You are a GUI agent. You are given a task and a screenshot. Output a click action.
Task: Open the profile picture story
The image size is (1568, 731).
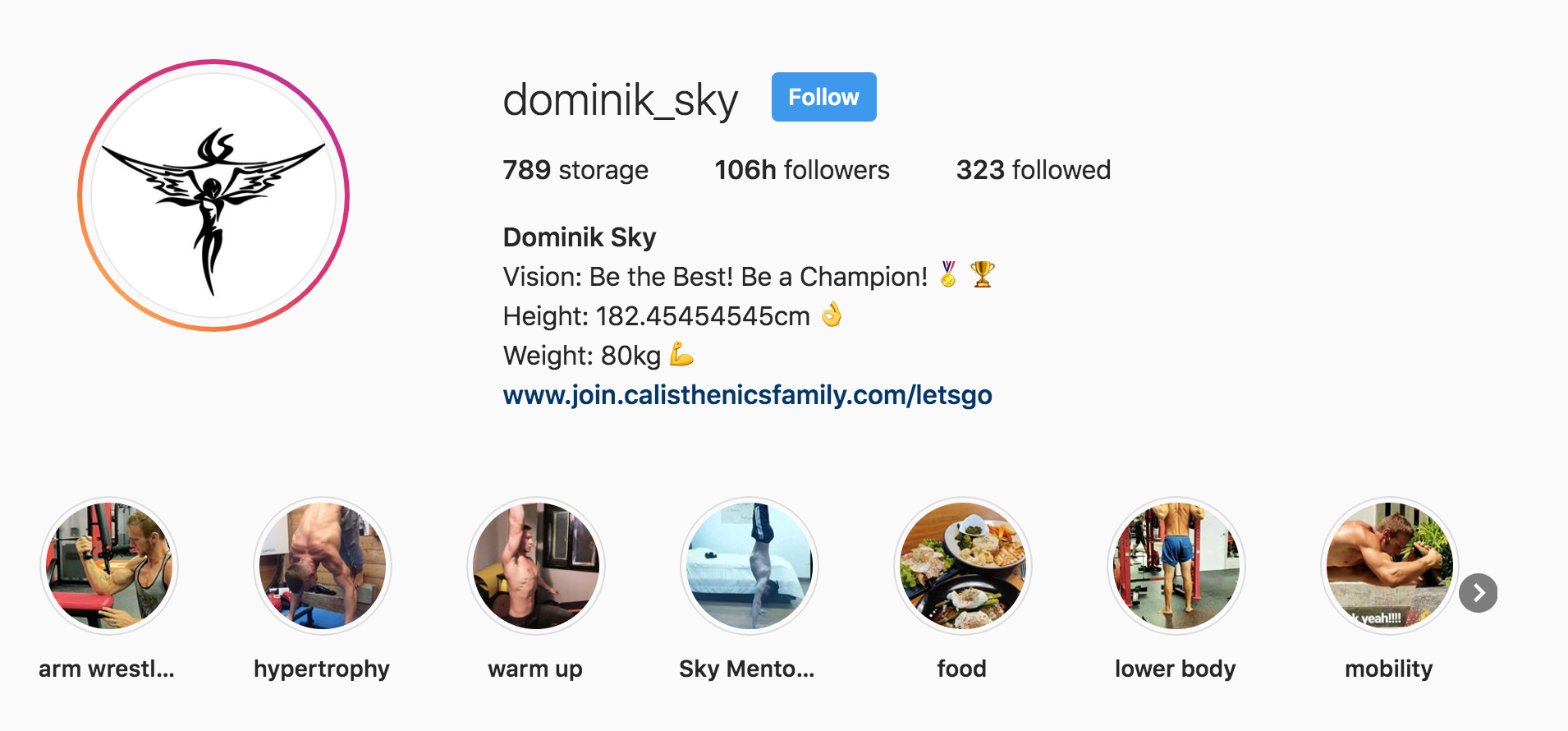[x=213, y=195]
